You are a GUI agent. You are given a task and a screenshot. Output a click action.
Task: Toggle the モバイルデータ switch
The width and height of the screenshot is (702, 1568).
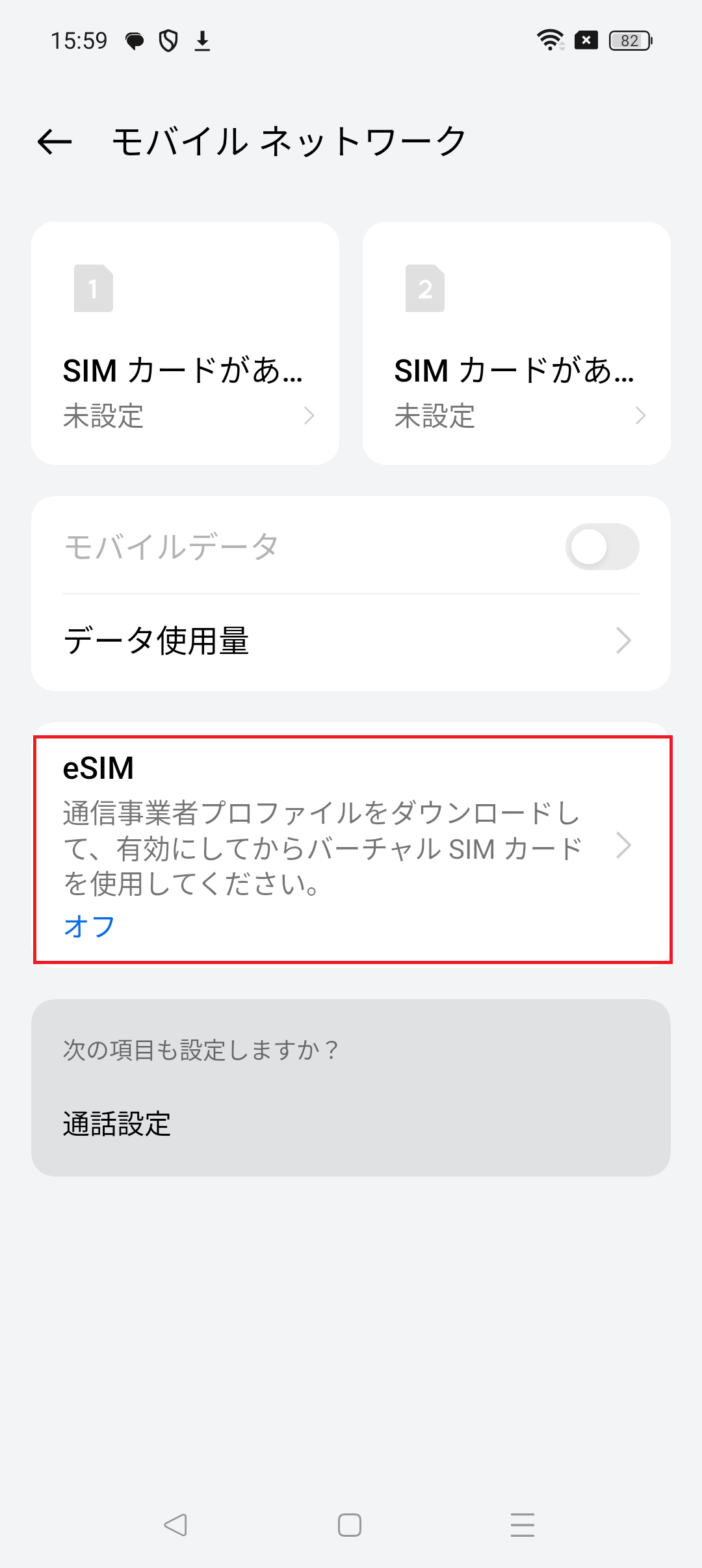pos(601,546)
